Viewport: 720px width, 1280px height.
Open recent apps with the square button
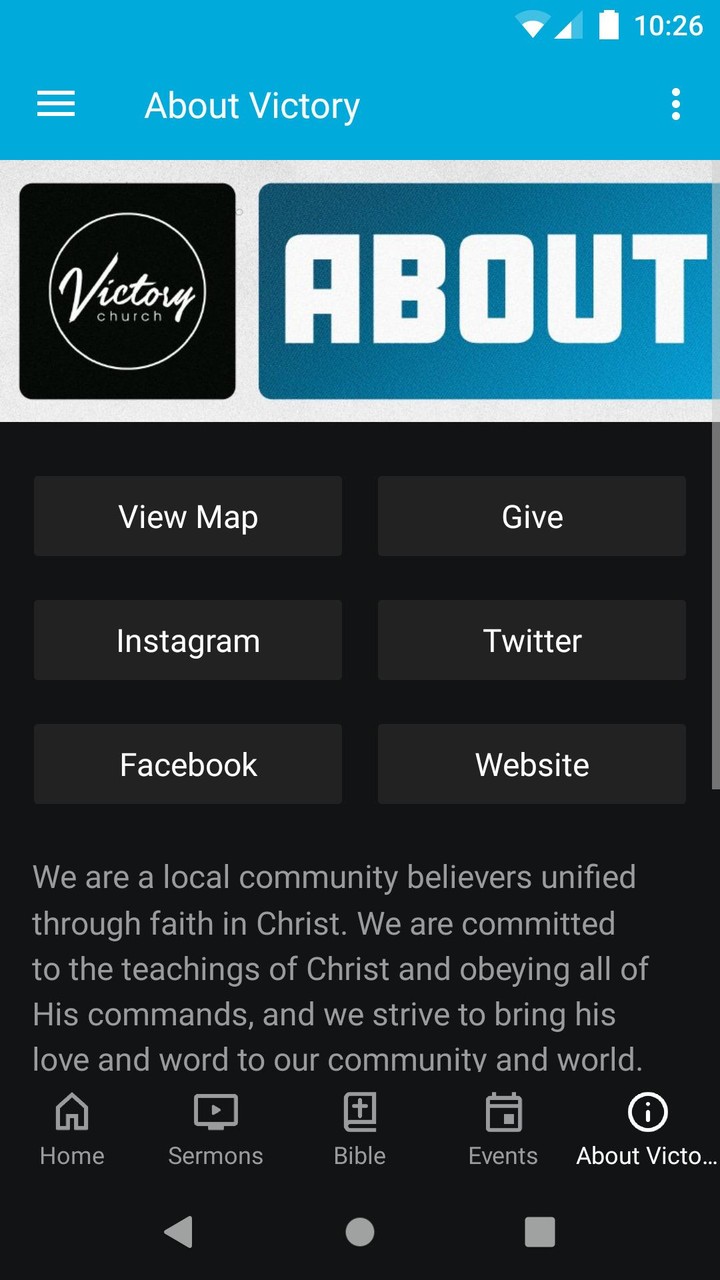point(539,1232)
